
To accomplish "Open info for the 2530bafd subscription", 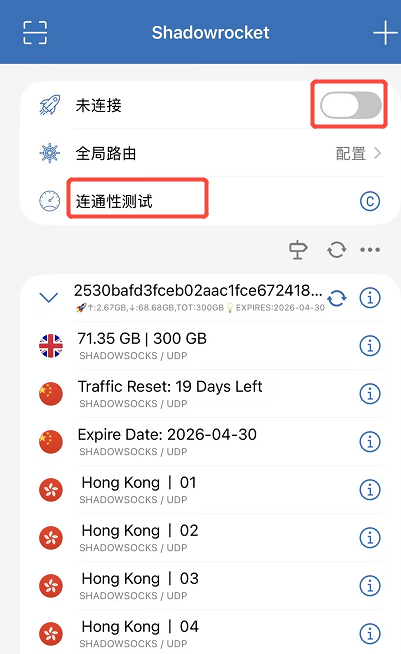I will (370, 298).
